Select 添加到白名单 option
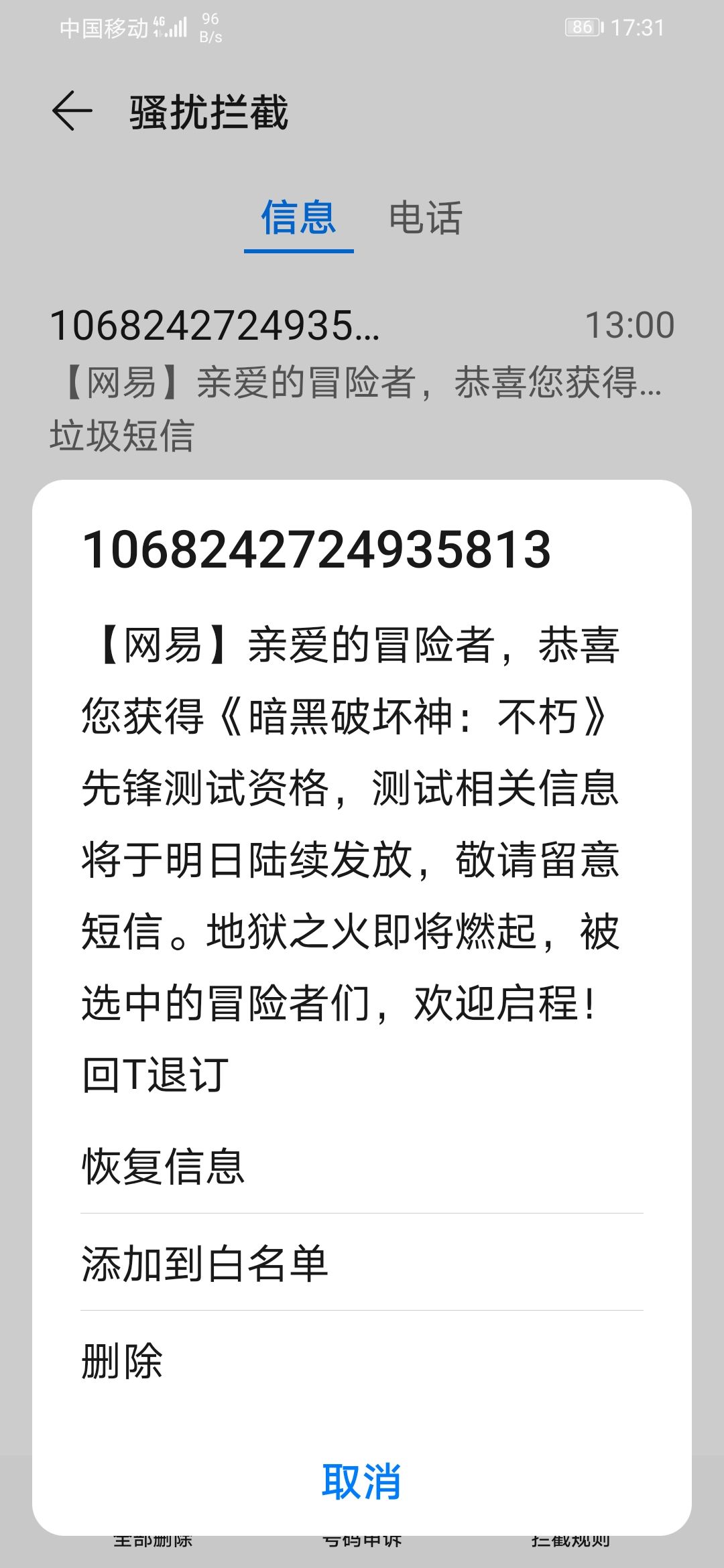The width and height of the screenshot is (724, 1568). [x=362, y=1262]
